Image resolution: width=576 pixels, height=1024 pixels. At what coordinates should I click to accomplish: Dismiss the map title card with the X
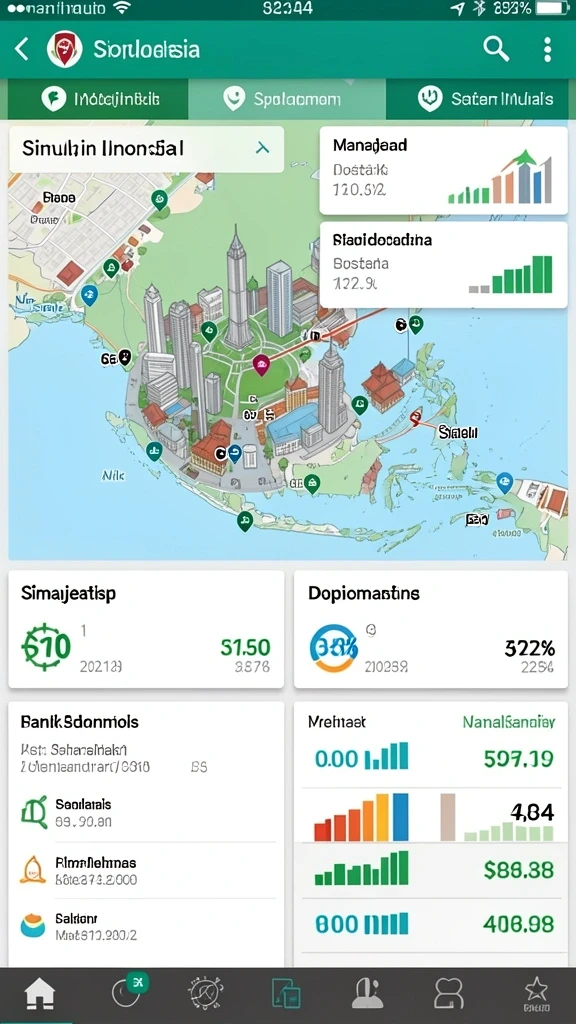click(x=263, y=148)
